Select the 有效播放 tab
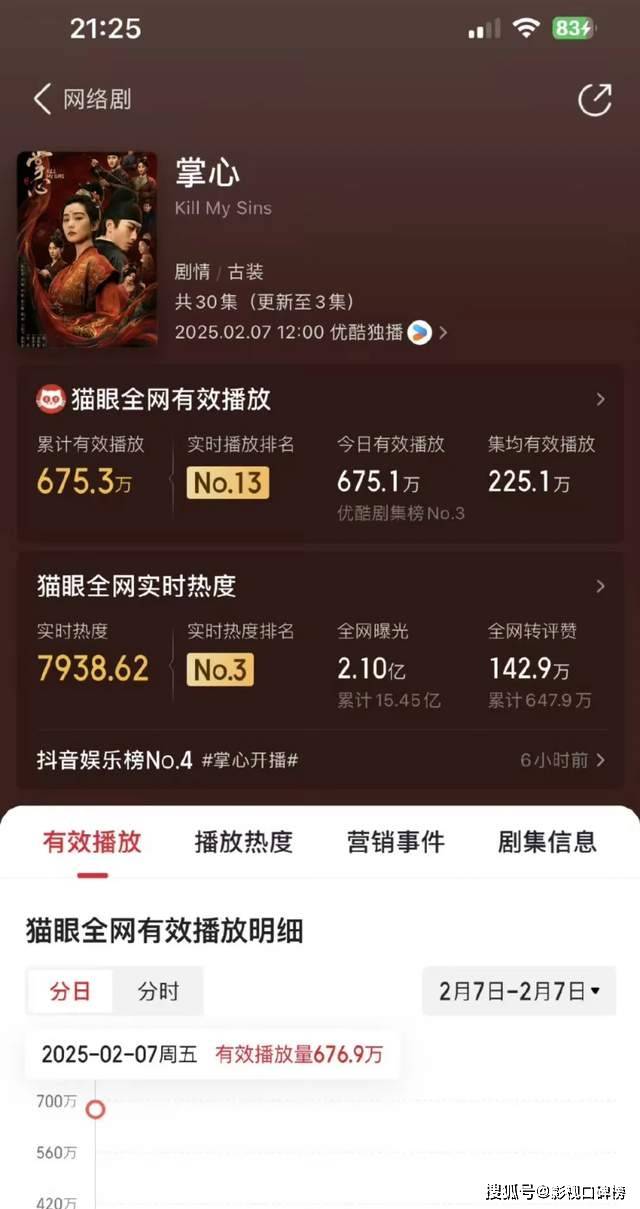640x1209 pixels. click(92, 842)
